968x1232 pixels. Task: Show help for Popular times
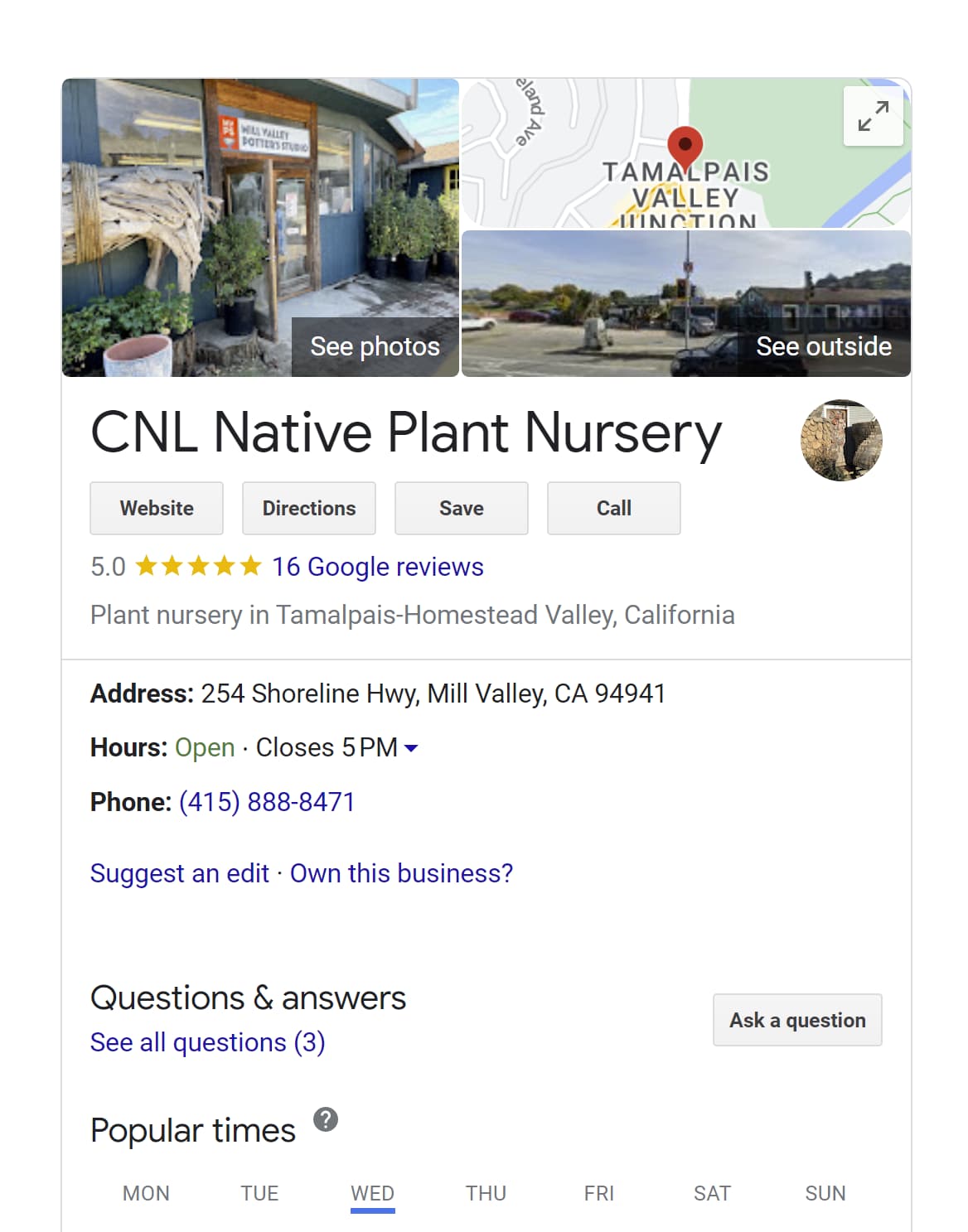click(326, 1120)
